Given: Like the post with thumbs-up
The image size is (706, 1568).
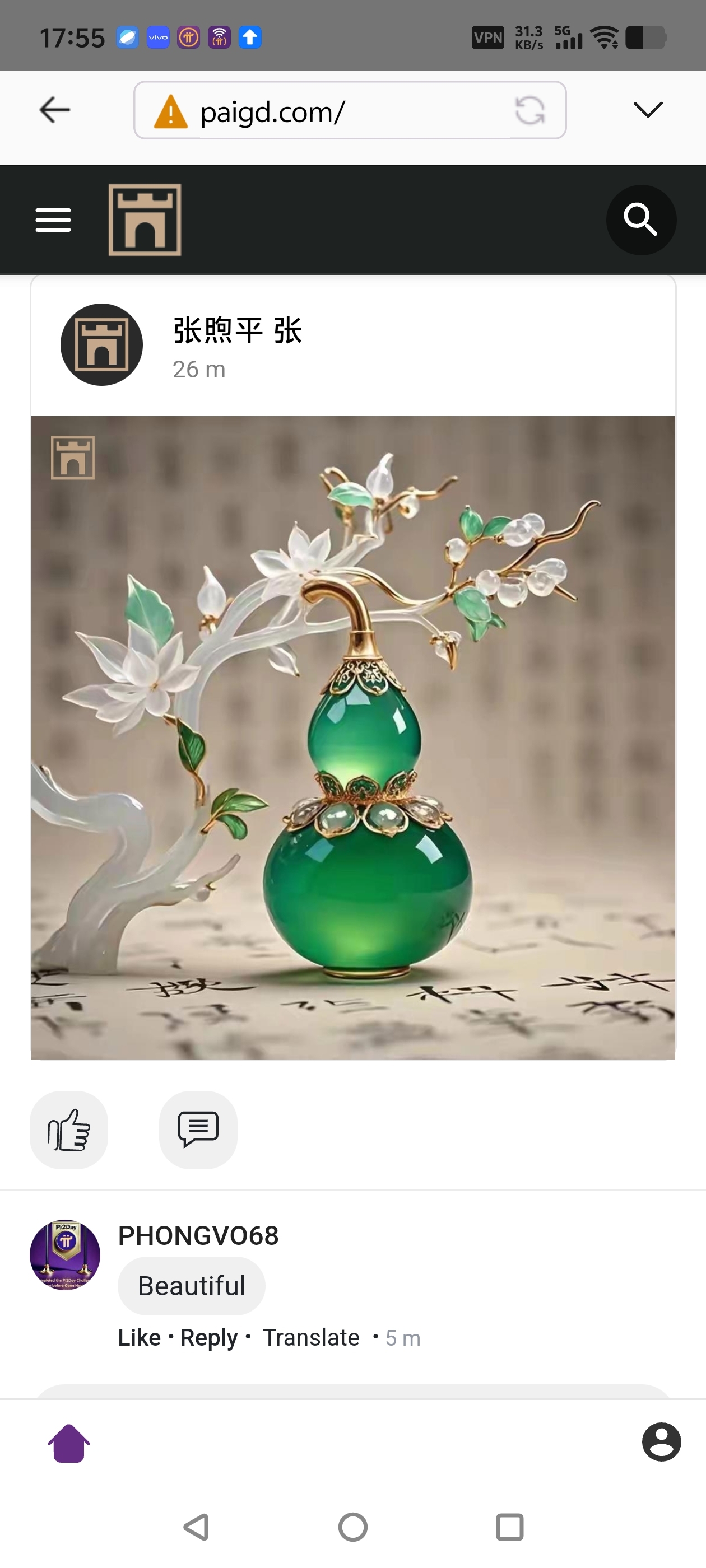Looking at the screenshot, I should point(69,1130).
